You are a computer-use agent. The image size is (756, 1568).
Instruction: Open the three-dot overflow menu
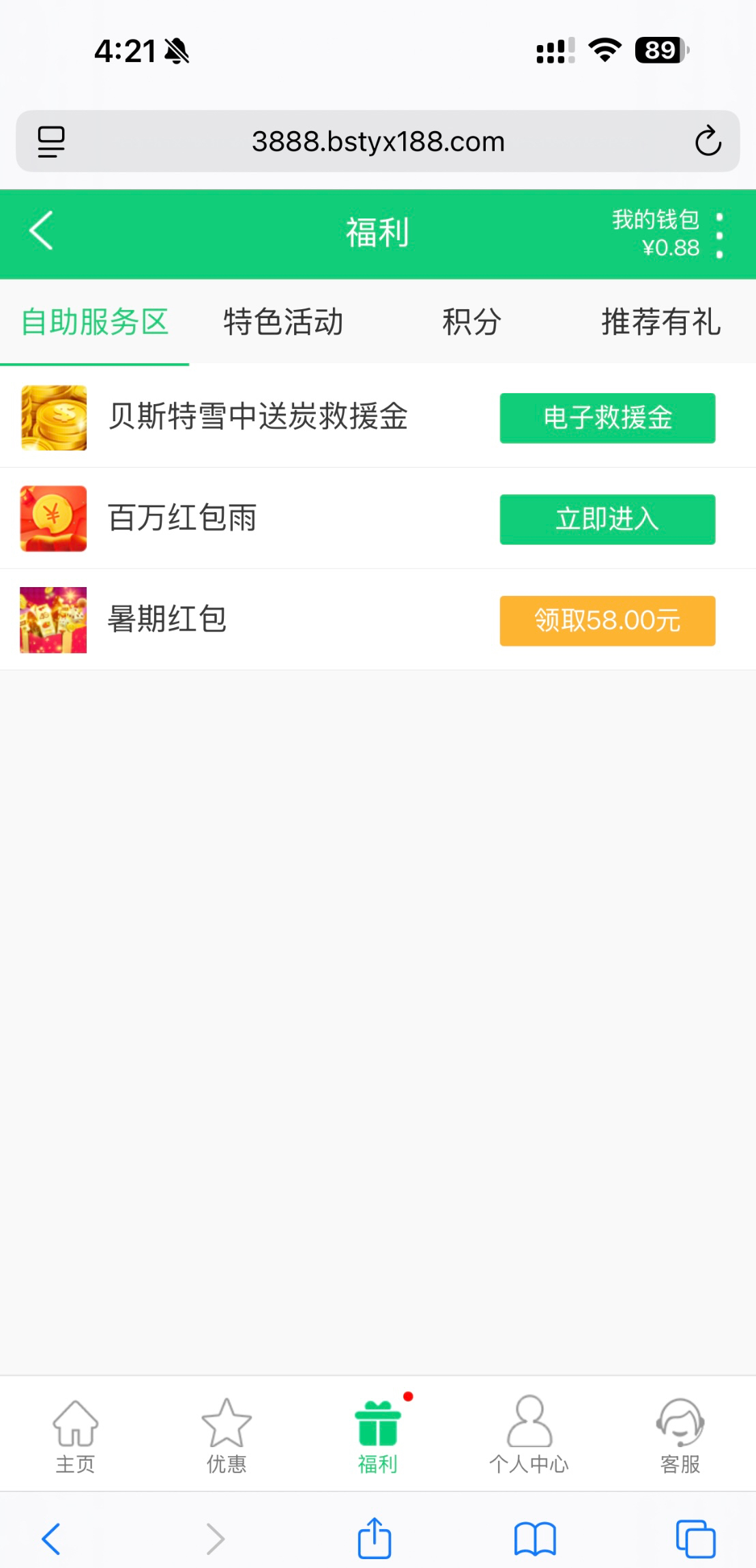719,236
